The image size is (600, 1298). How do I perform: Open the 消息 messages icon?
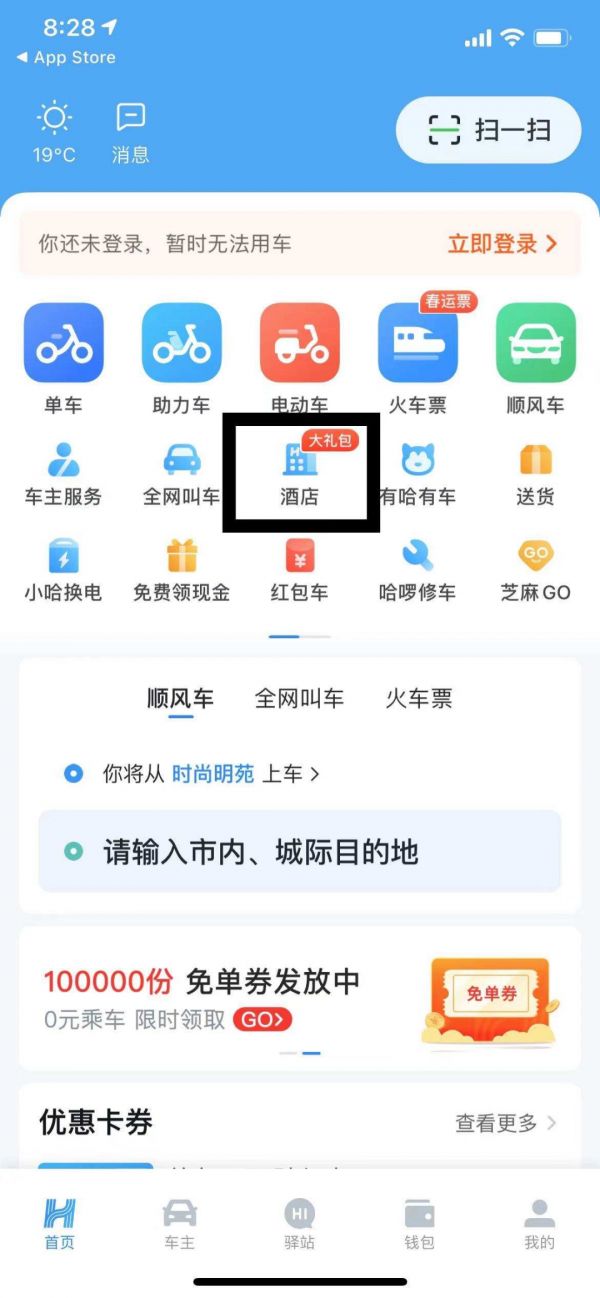point(130,132)
